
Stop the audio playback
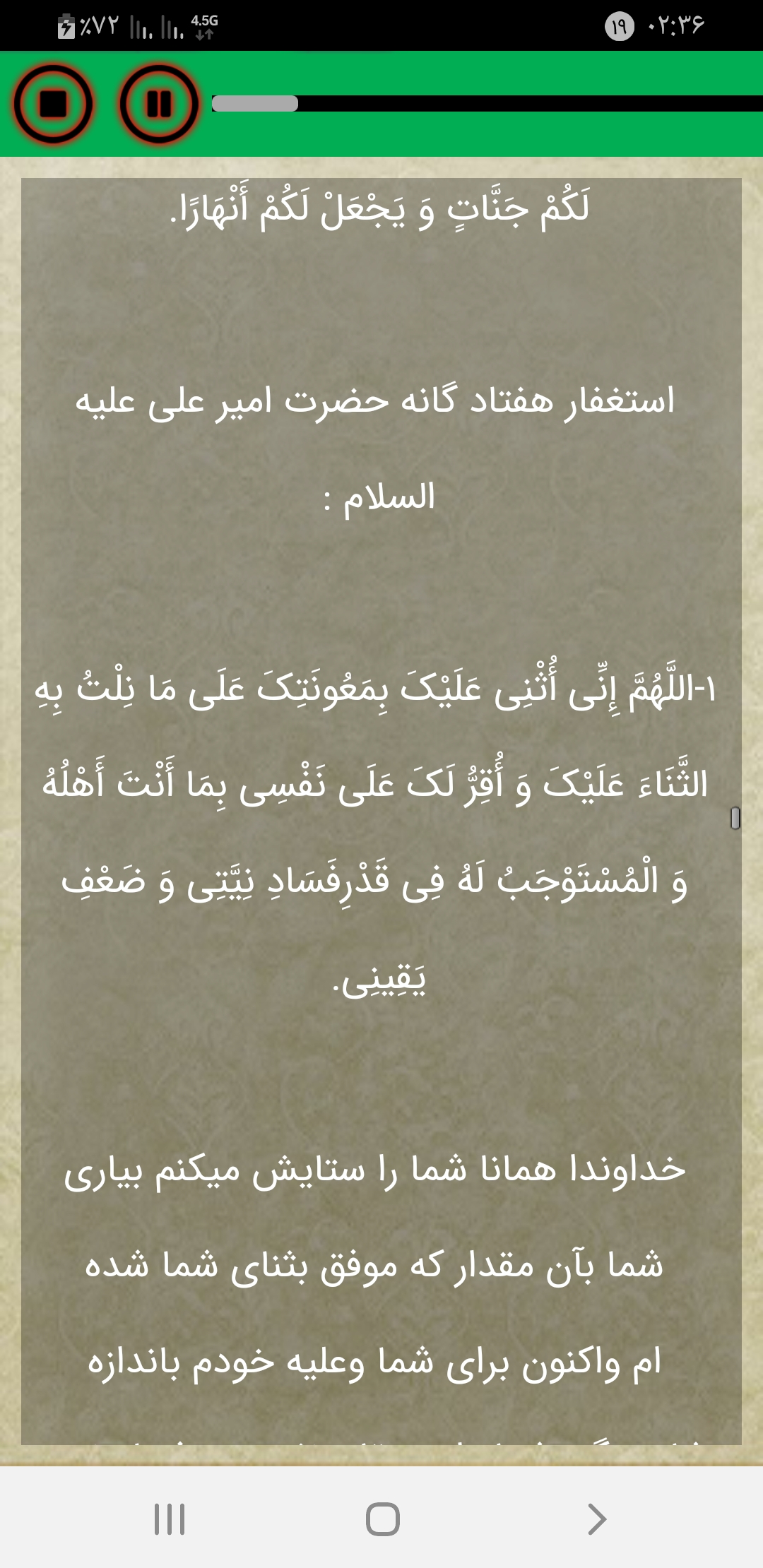point(53,104)
